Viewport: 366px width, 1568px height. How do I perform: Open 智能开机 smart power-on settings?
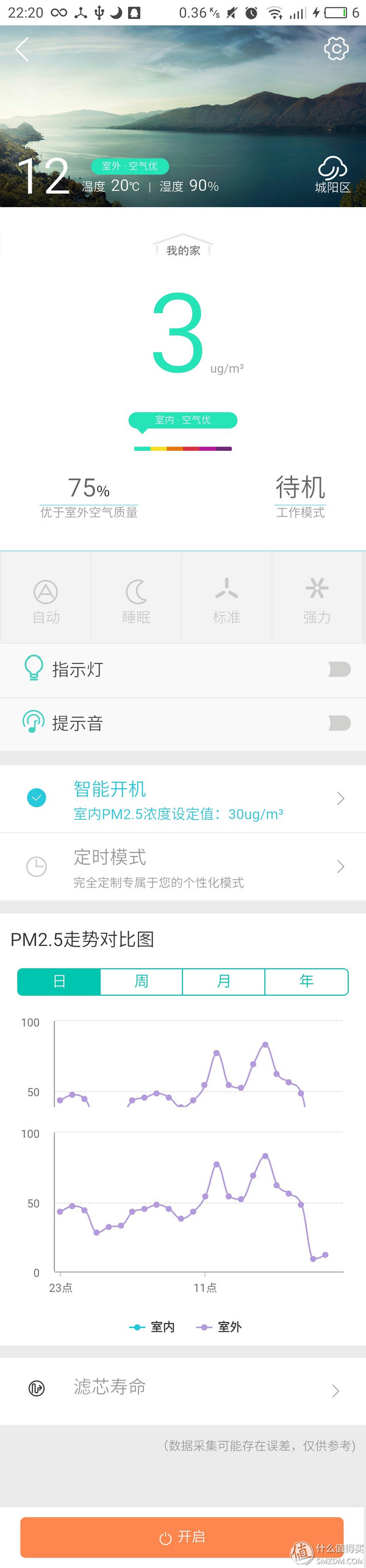(183, 799)
